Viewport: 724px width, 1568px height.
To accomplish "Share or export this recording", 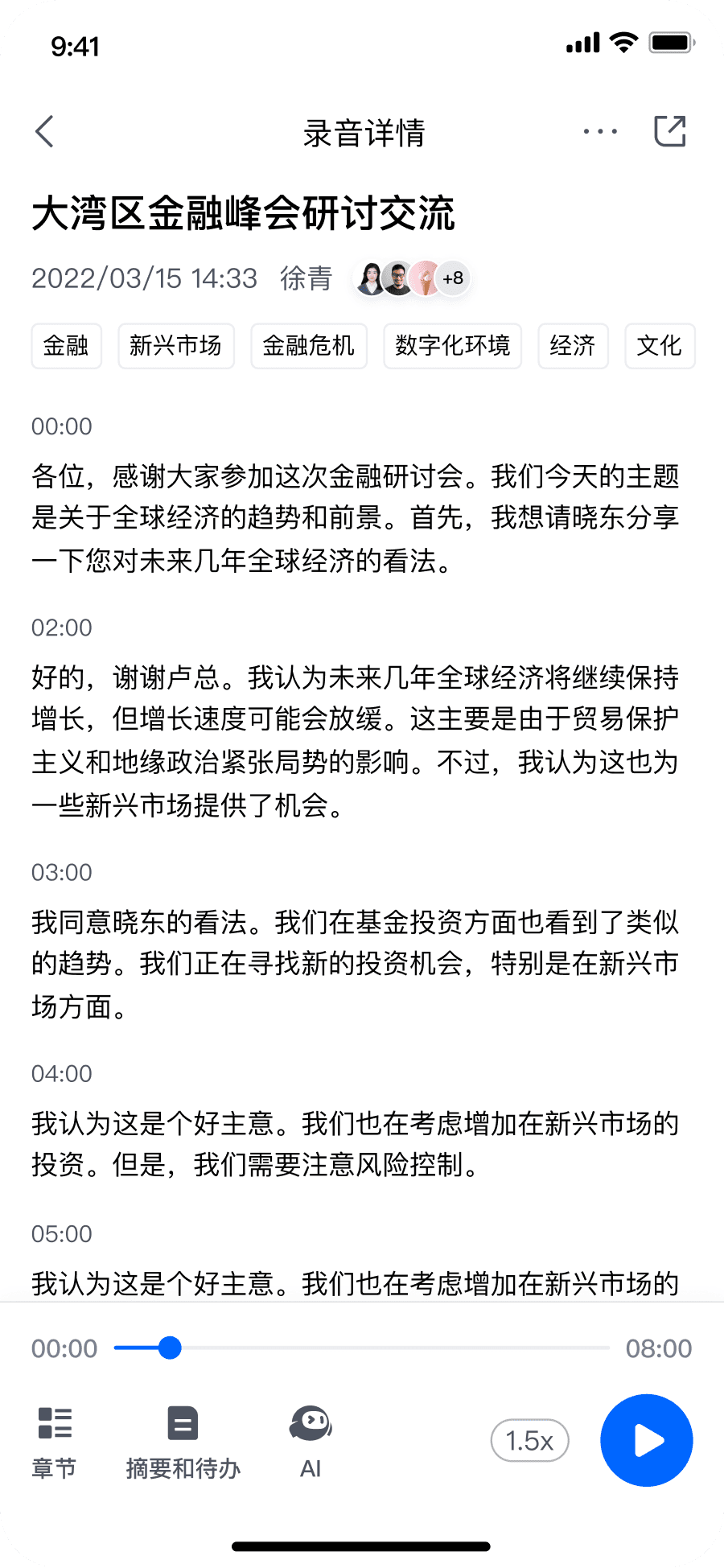I will click(x=669, y=131).
